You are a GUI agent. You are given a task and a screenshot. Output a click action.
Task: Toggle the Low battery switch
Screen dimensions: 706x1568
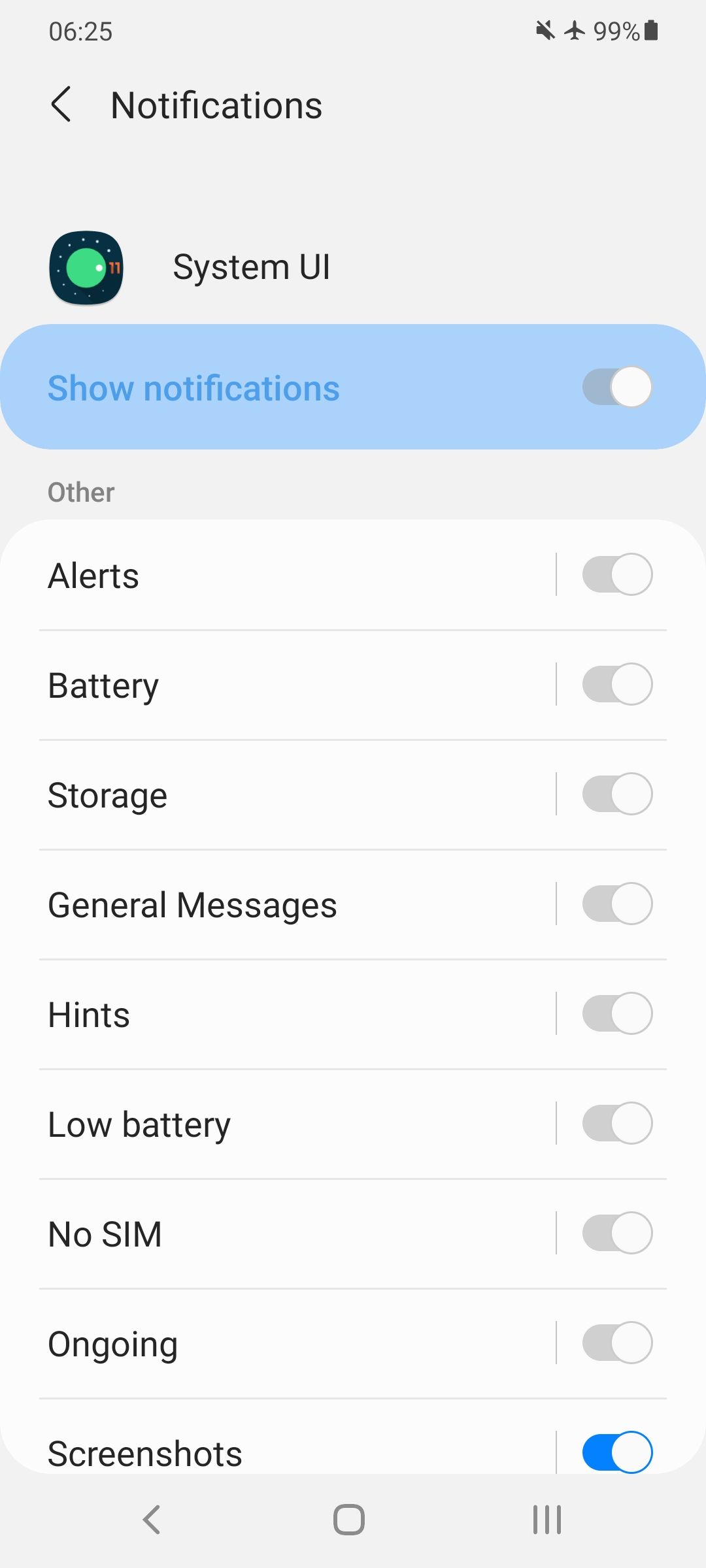point(617,1124)
